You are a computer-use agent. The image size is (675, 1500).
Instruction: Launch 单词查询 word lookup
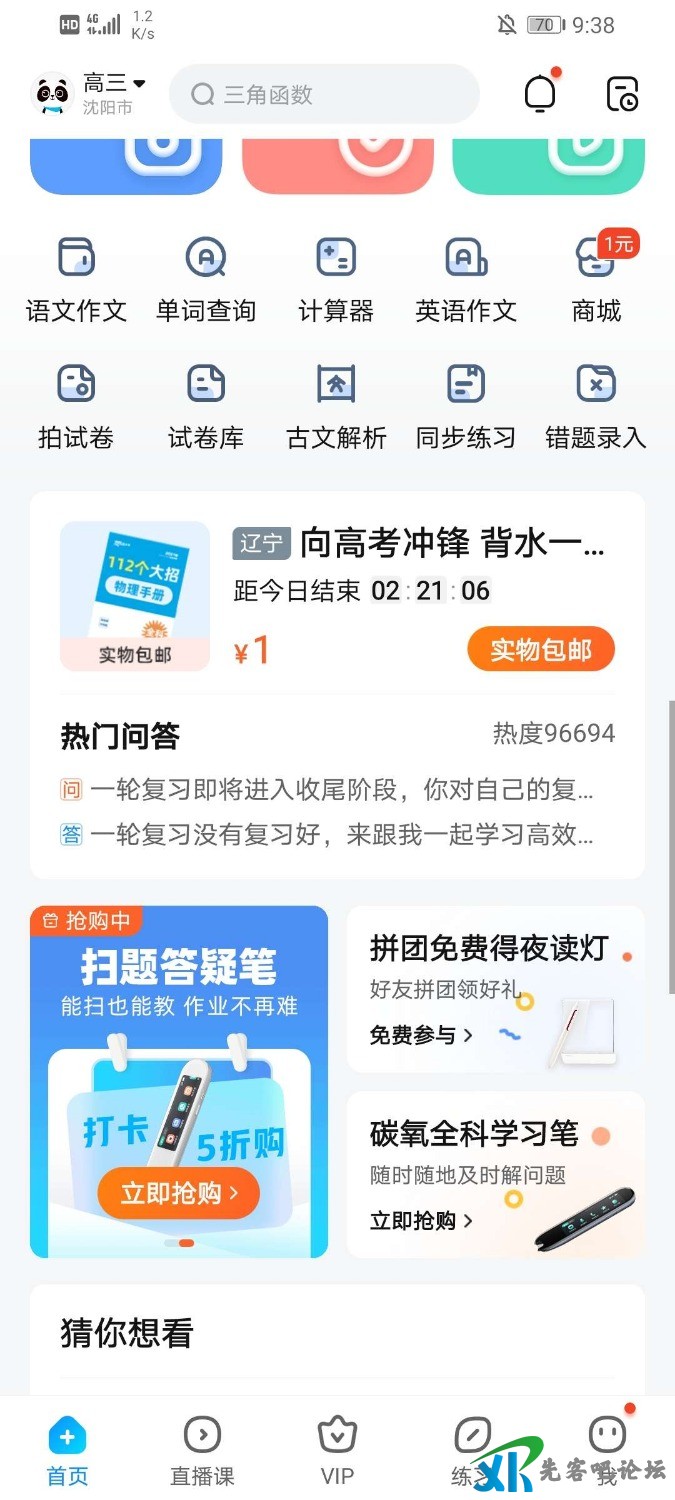coord(206,281)
